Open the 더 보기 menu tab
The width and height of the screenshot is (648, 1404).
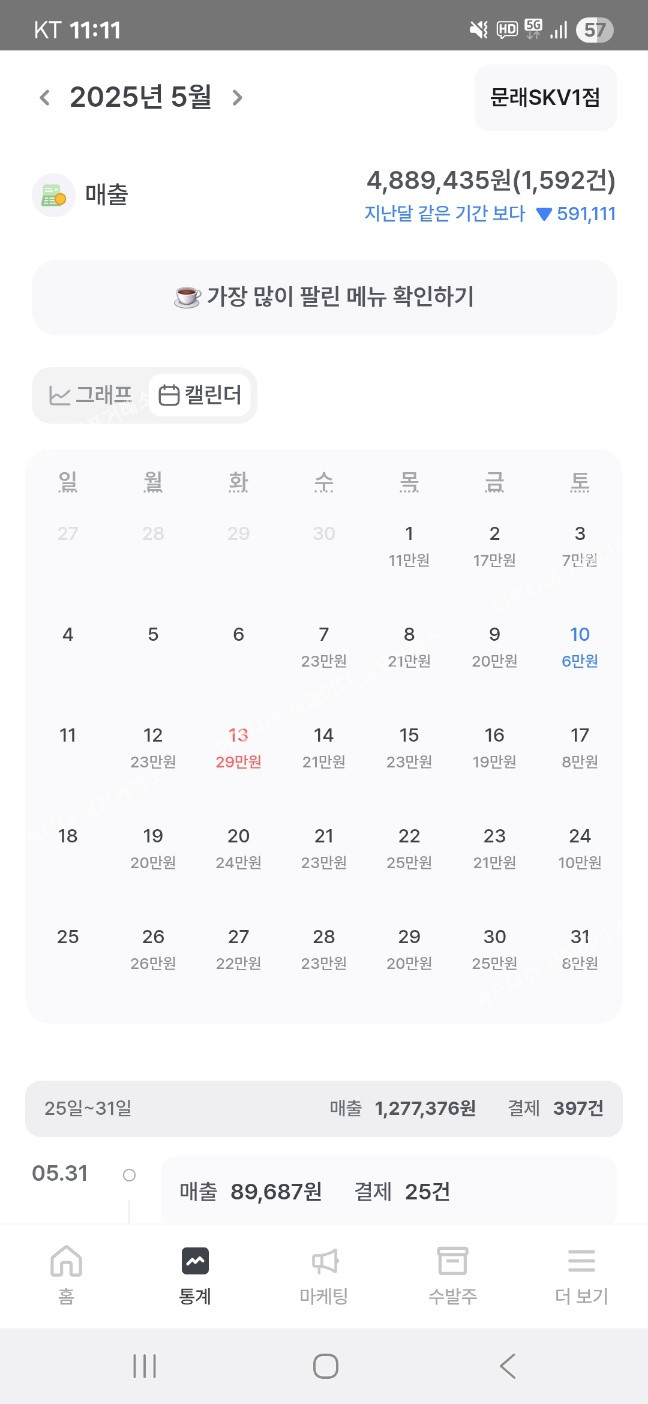click(581, 1275)
